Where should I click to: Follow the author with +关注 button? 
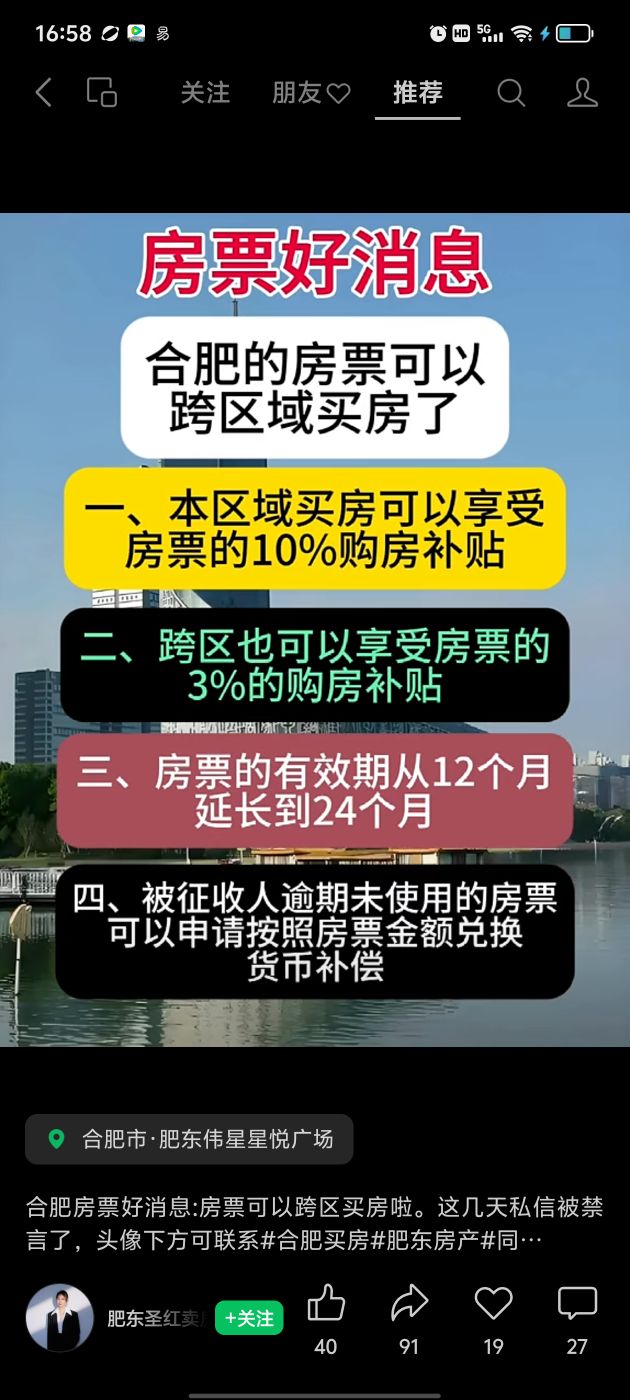click(x=249, y=1318)
